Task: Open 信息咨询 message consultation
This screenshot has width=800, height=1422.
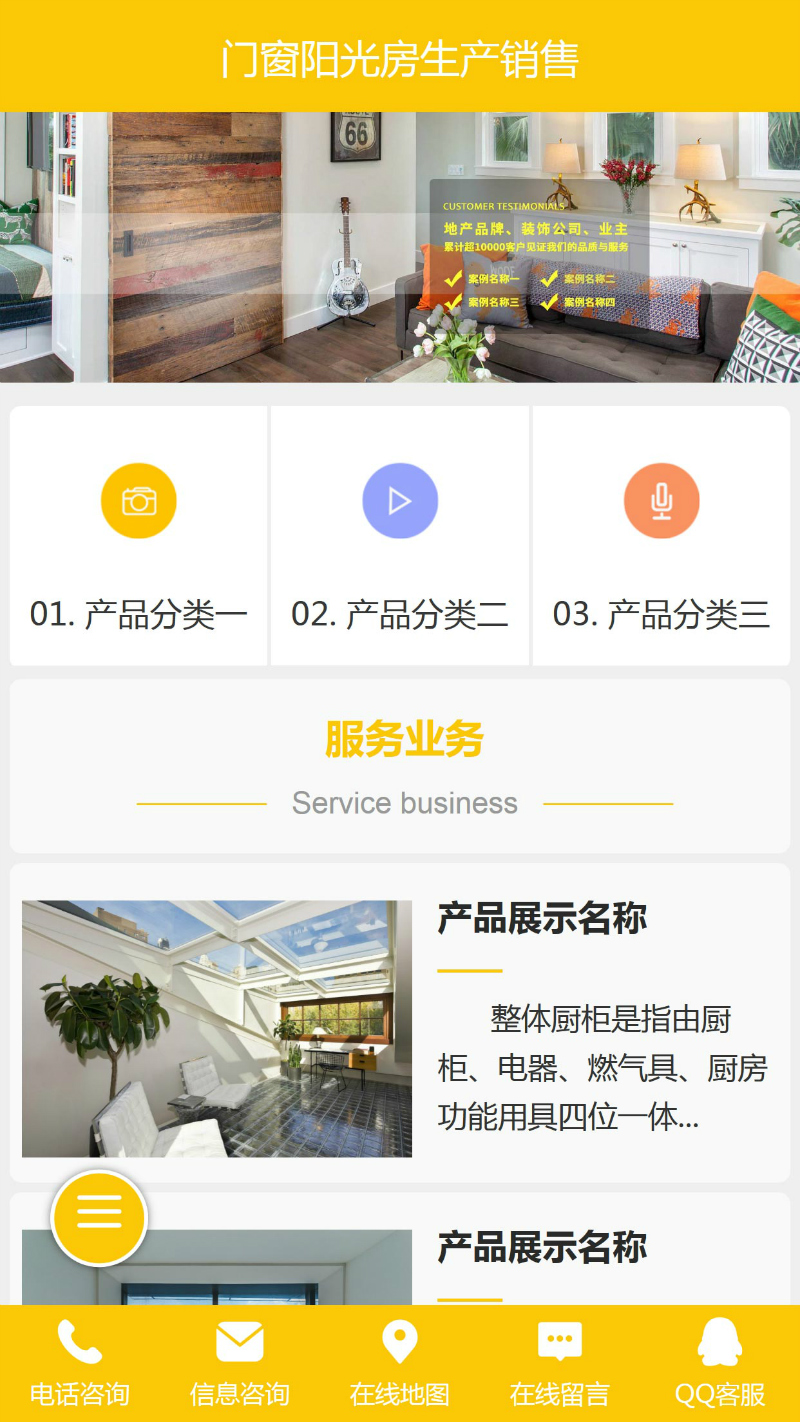Action: pos(240,1362)
